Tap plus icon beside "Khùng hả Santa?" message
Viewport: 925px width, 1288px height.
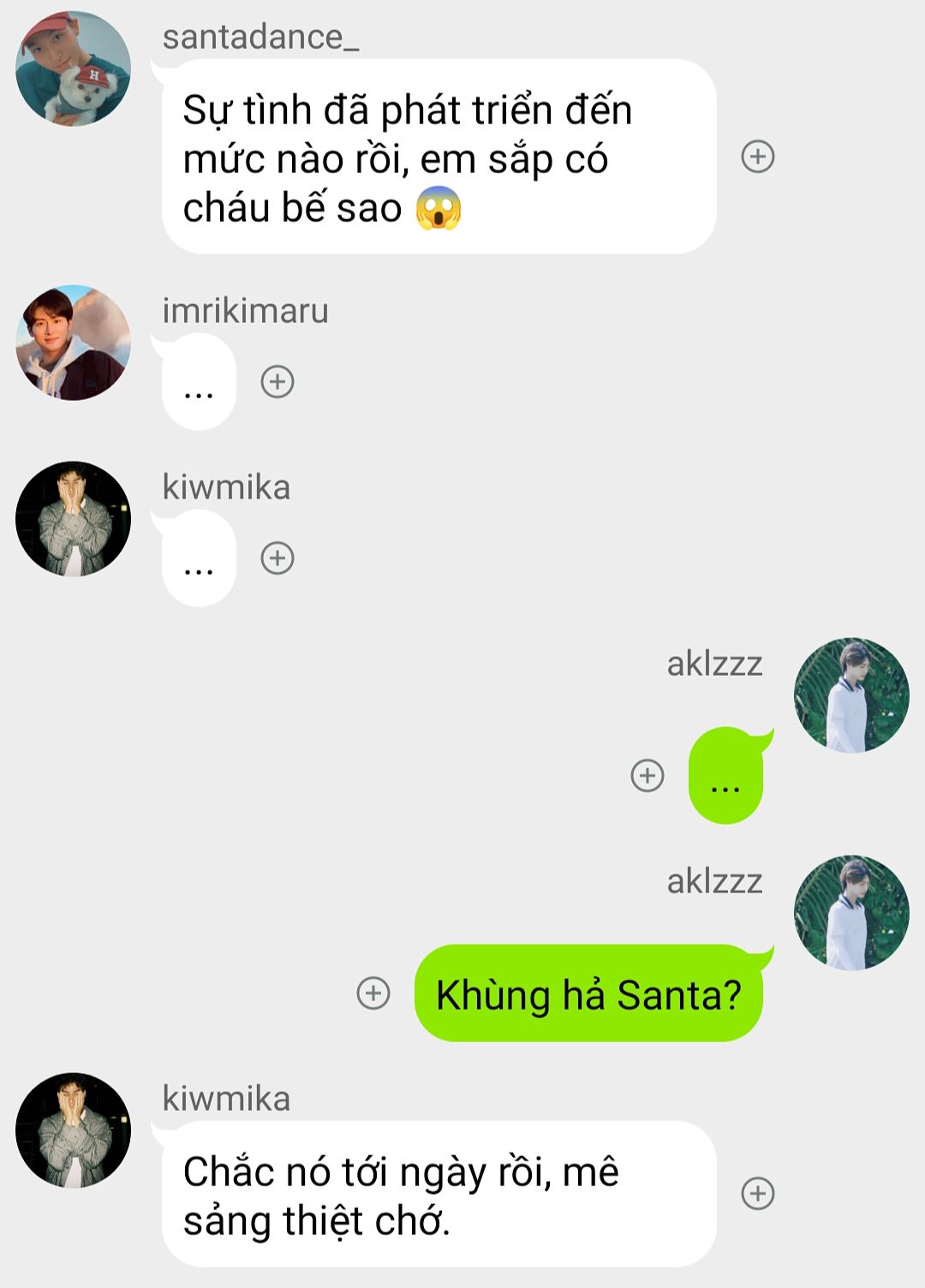373,993
